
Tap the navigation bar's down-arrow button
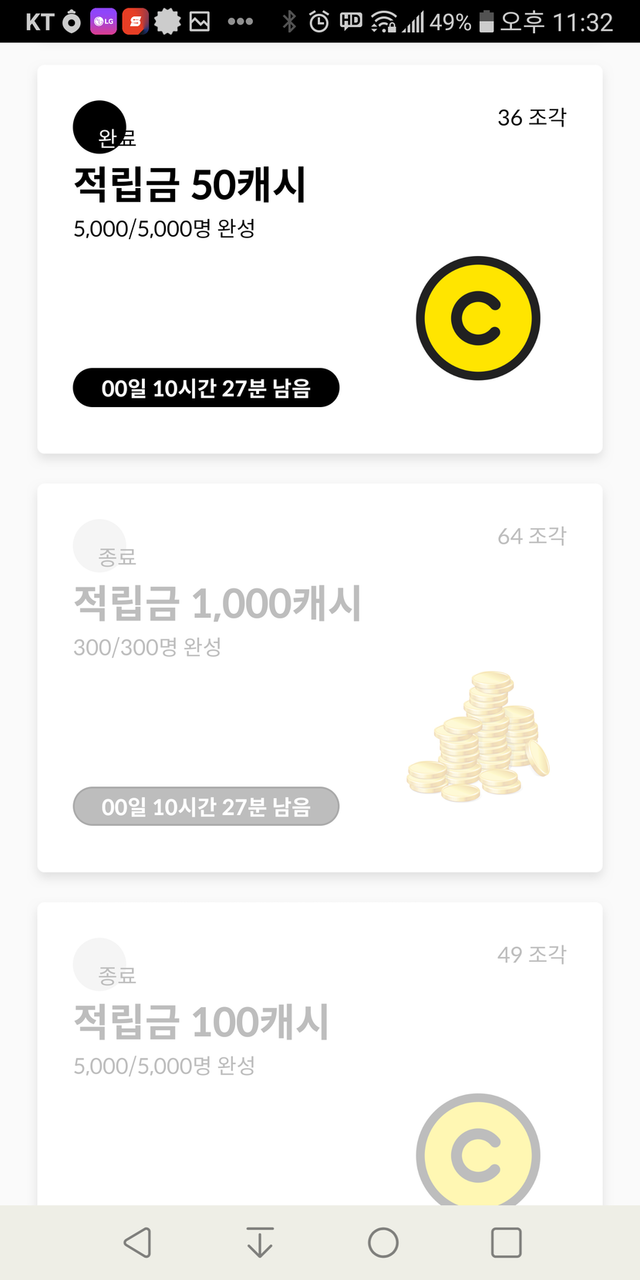(x=260, y=1243)
